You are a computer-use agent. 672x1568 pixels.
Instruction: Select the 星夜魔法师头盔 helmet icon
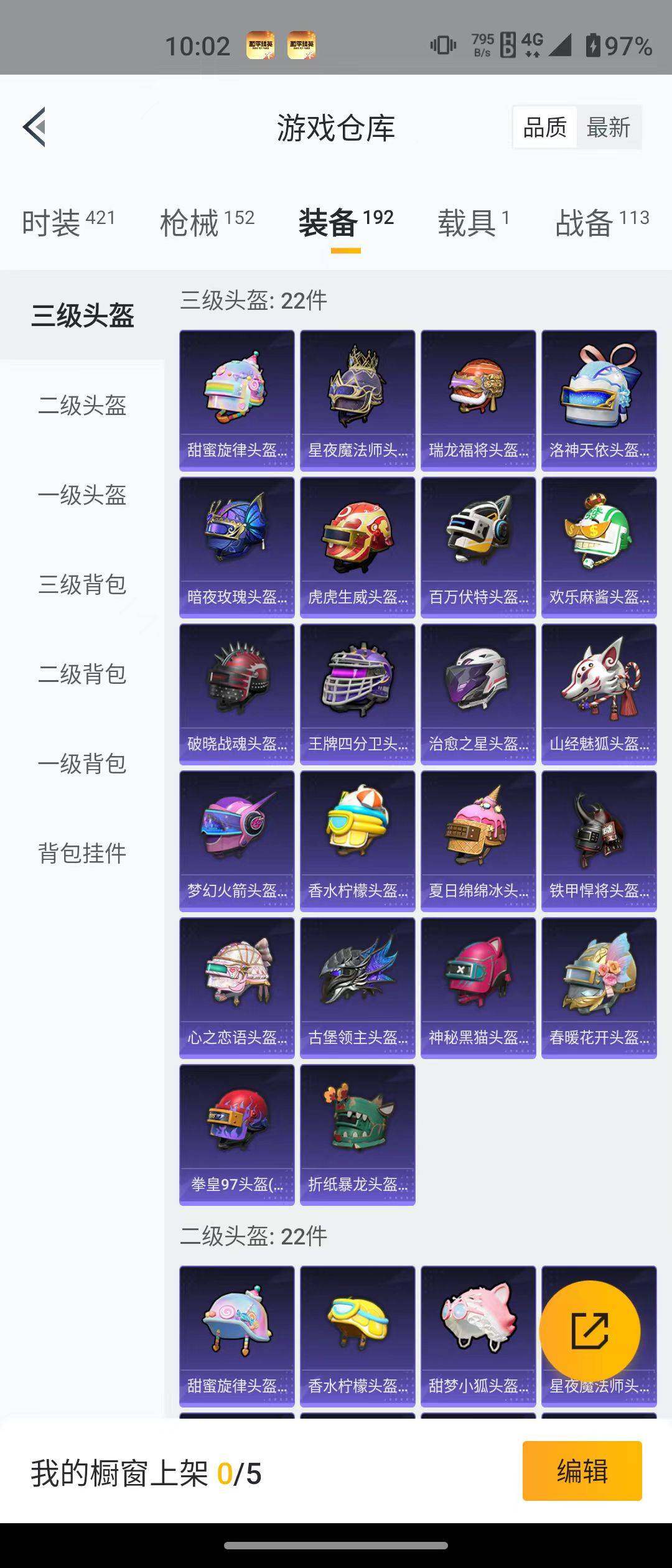358,397
